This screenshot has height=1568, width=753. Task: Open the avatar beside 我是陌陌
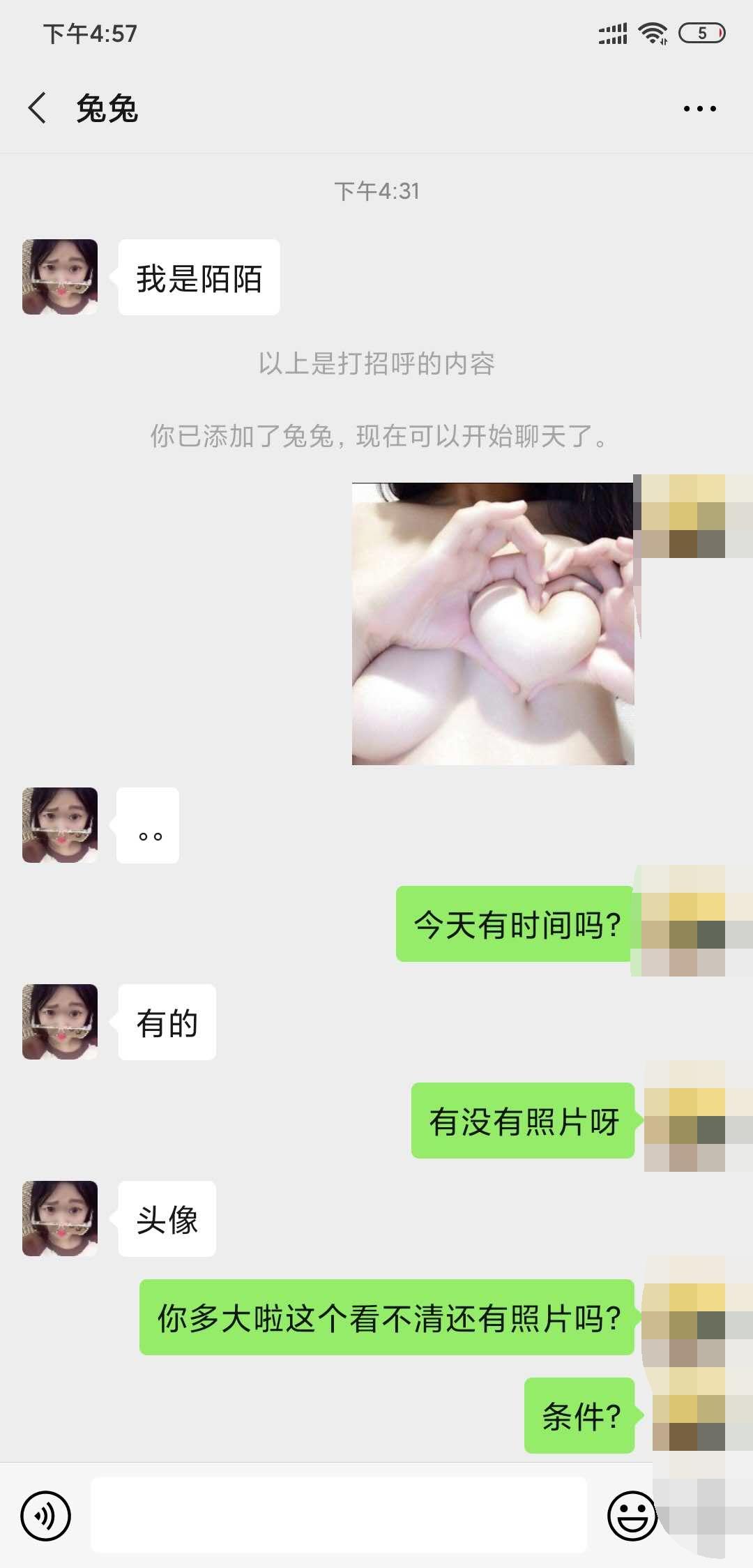(x=60, y=277)
